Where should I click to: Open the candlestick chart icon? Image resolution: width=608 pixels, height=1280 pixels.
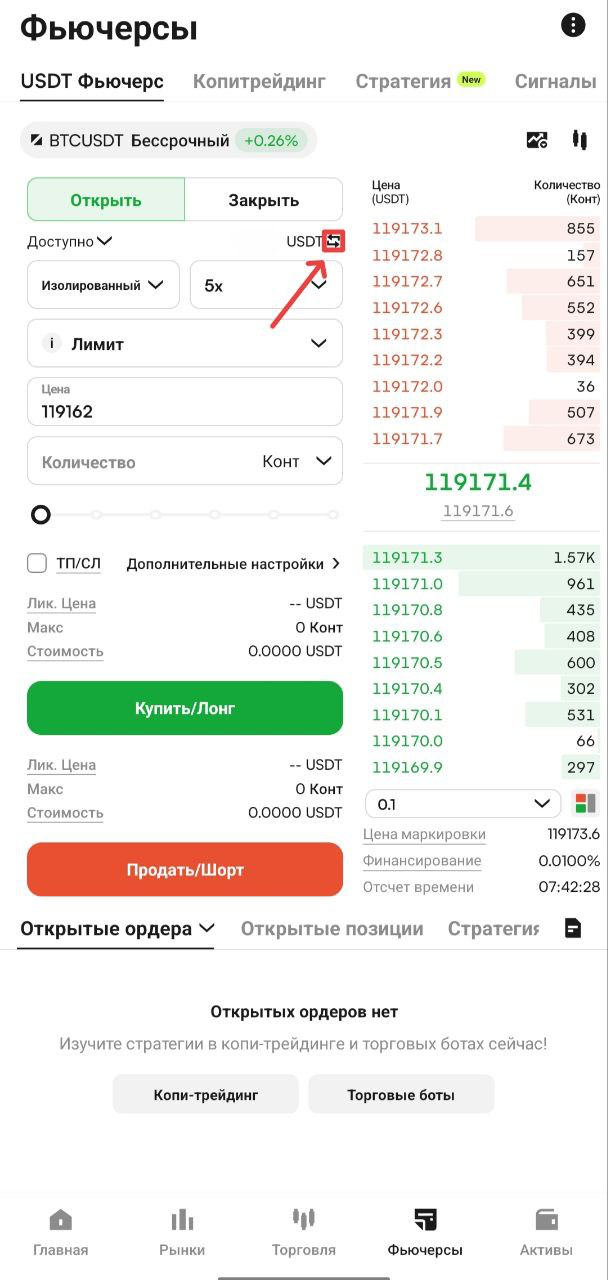tap(578, 140)
